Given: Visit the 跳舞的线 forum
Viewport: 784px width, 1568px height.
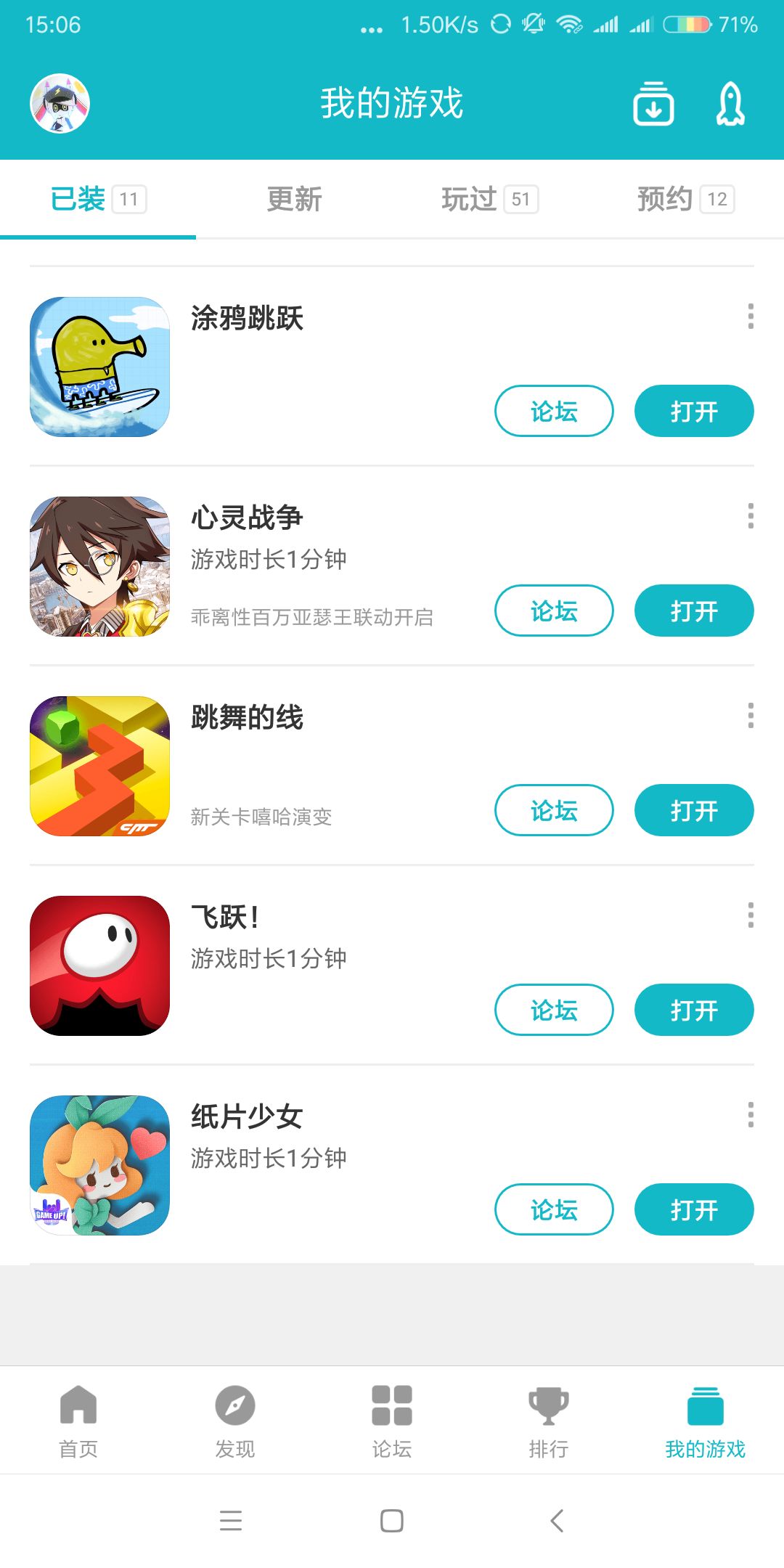Looking at the screenshot, I should pos(554,810).
